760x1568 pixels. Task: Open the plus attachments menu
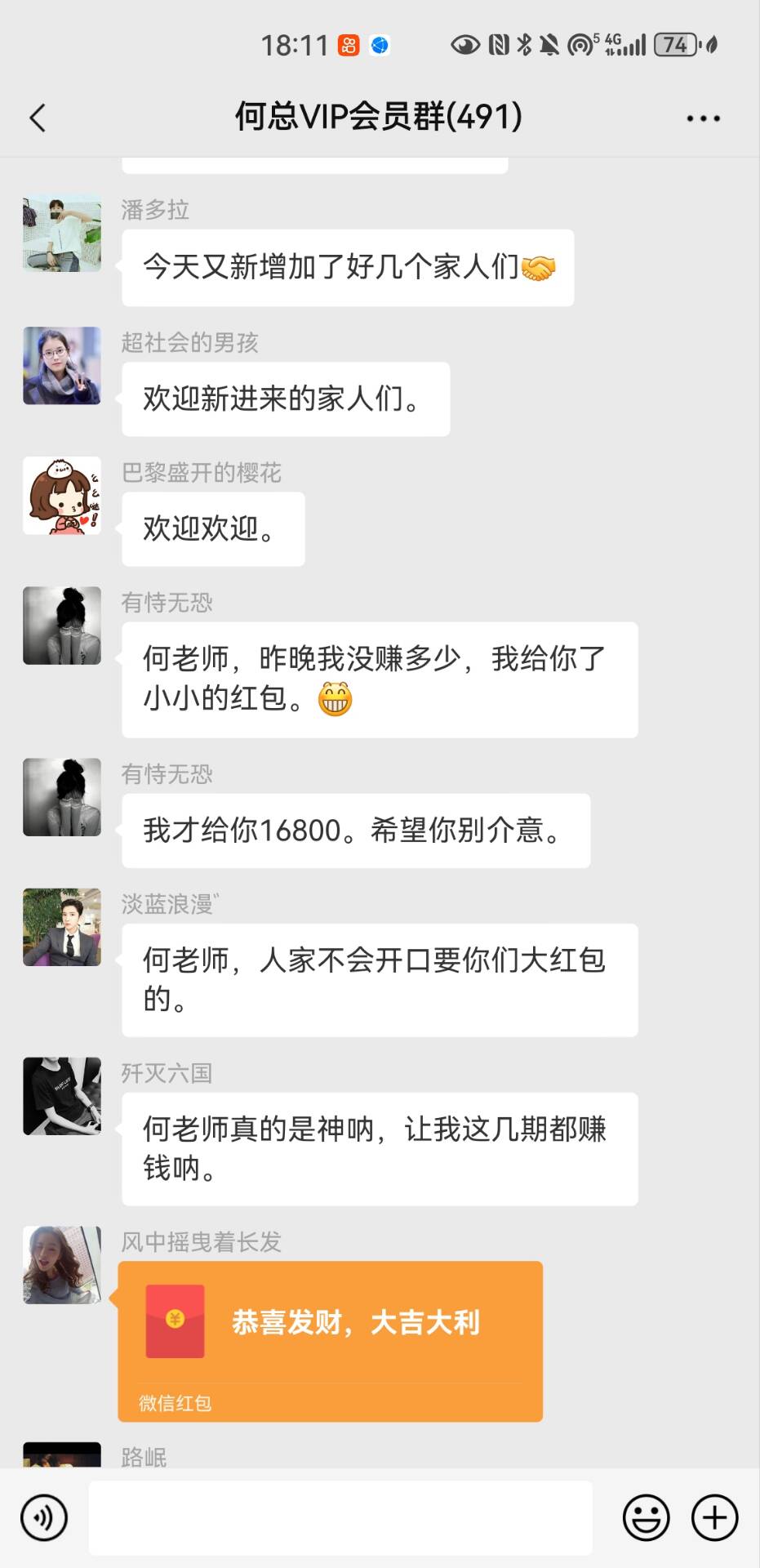tap(714, 1517)
